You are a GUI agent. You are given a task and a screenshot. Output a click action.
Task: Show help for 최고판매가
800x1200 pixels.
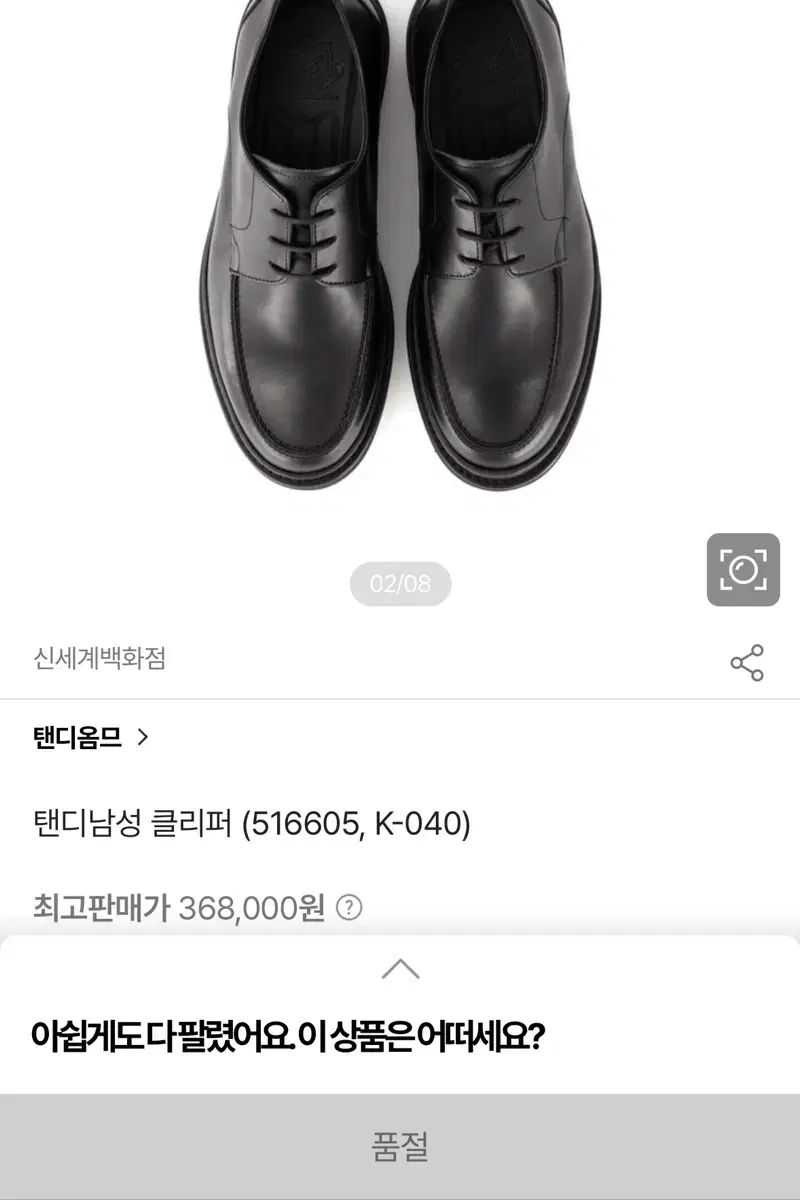[x=349, y=908]
